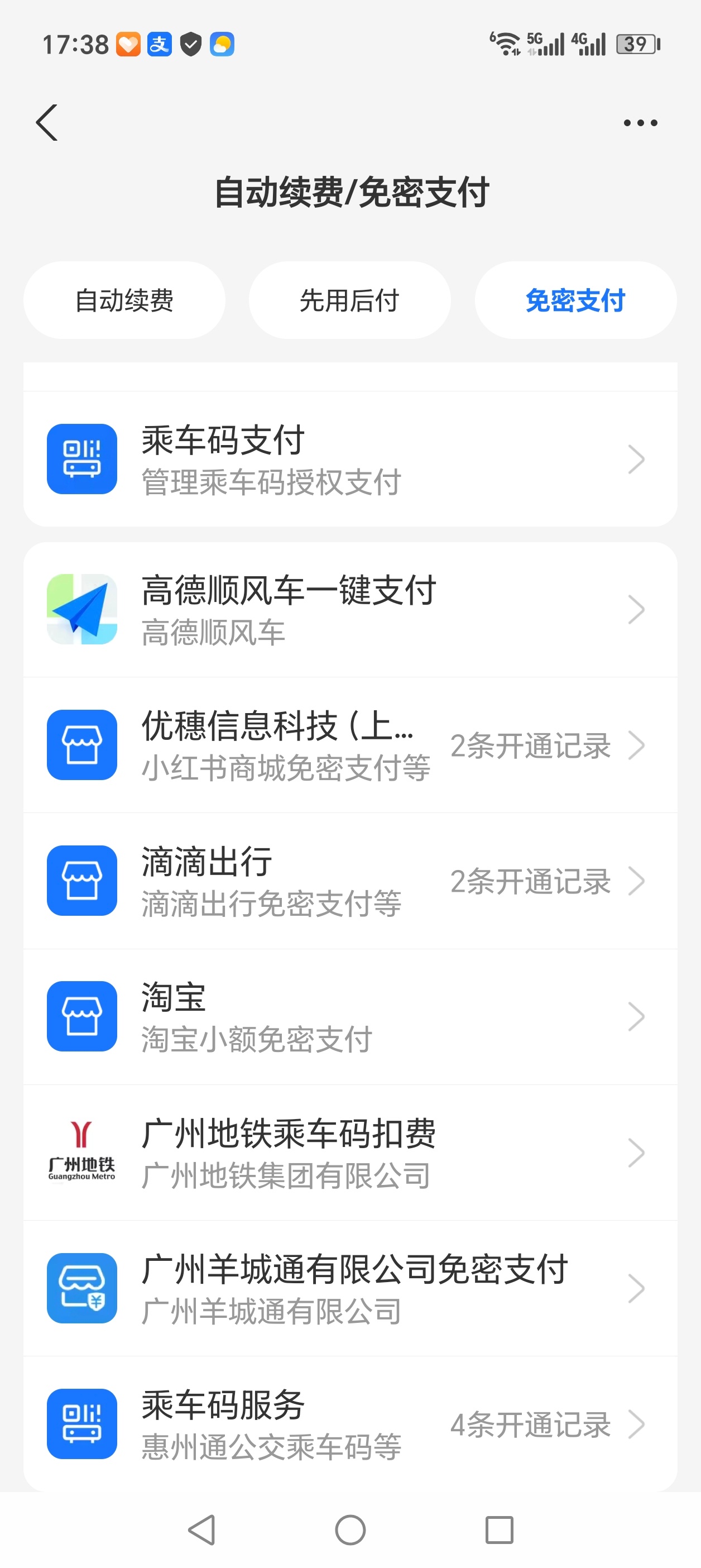Select the 免密支付 tab
Image resolution: width=701 pixels, height=1568 pixels.
[x=575, y=300]
